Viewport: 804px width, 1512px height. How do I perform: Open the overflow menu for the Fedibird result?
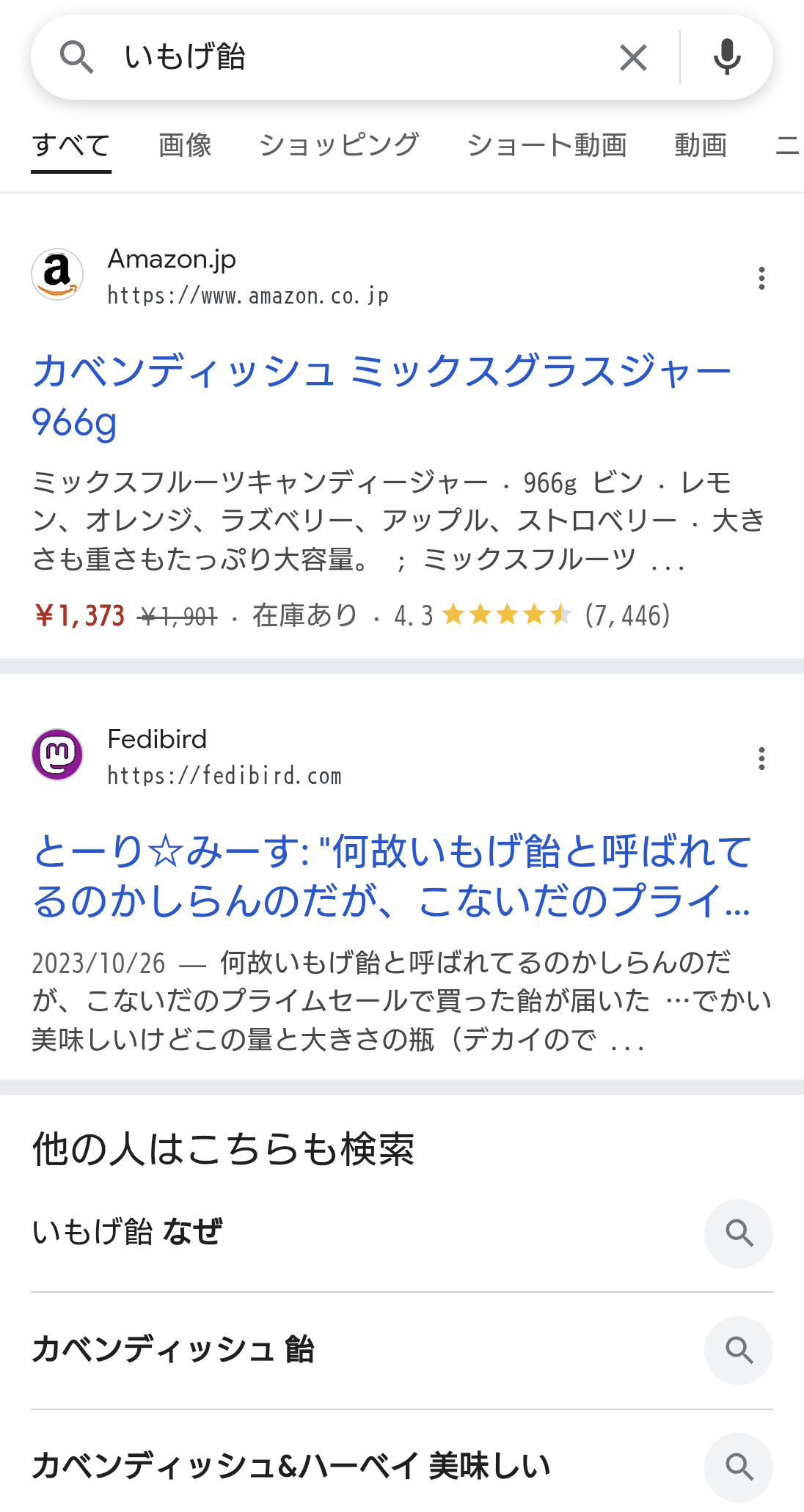click(761, 758)
